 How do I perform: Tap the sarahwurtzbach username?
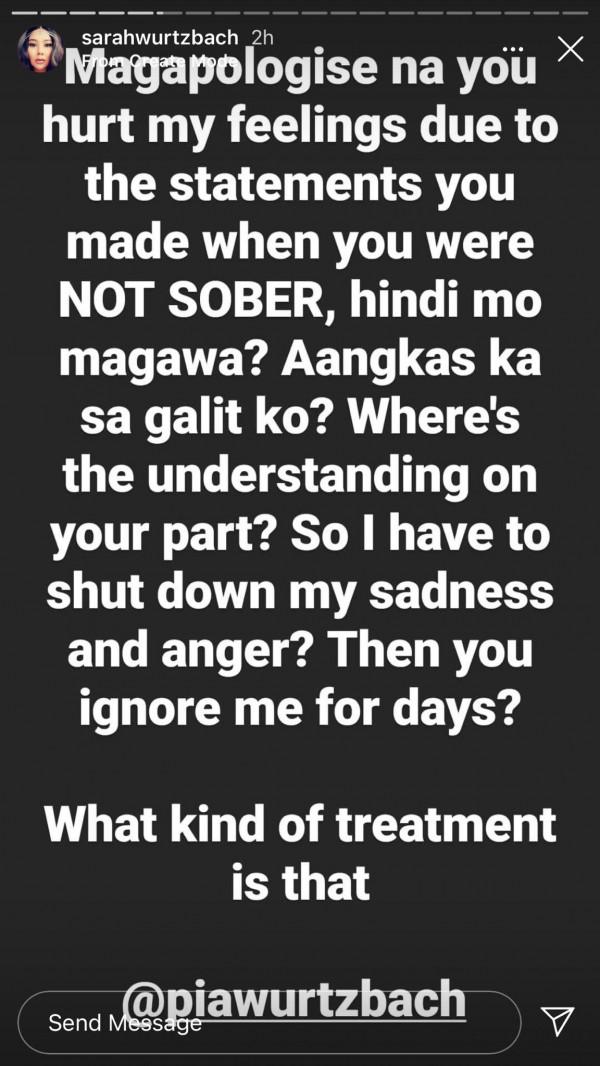(160, 38)
